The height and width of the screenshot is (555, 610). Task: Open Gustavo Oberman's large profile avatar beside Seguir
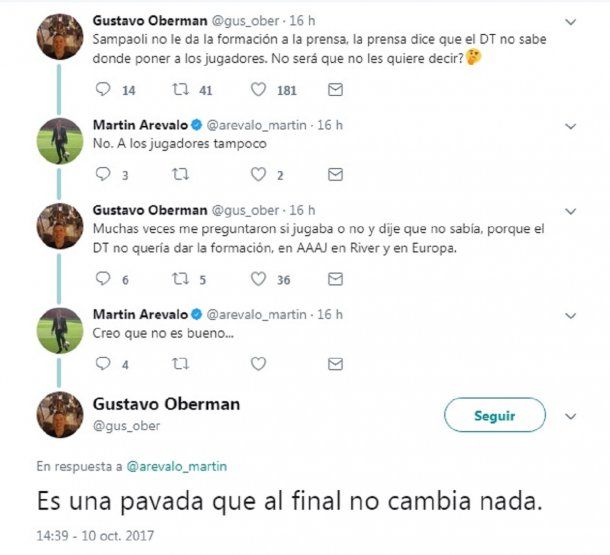pyautogui.click(x=59, y=414)
